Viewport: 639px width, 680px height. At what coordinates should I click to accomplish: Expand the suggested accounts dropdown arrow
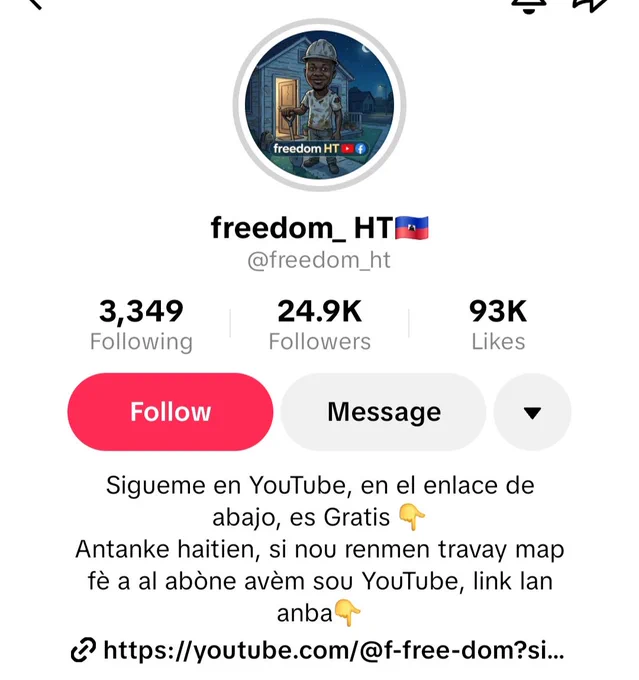tap(532, 412)
